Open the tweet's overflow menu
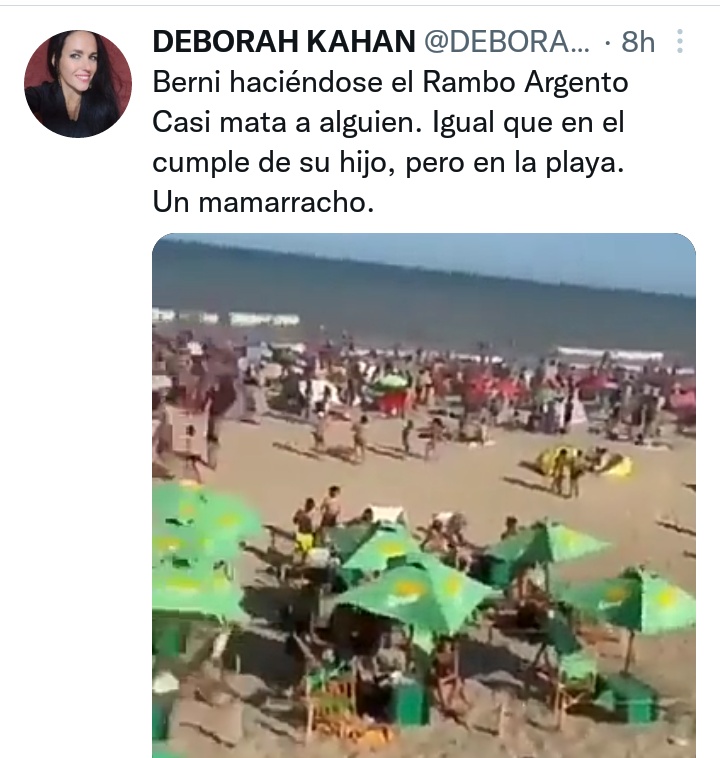Screen dimensions: 720x758 click(x=681, y=42)
